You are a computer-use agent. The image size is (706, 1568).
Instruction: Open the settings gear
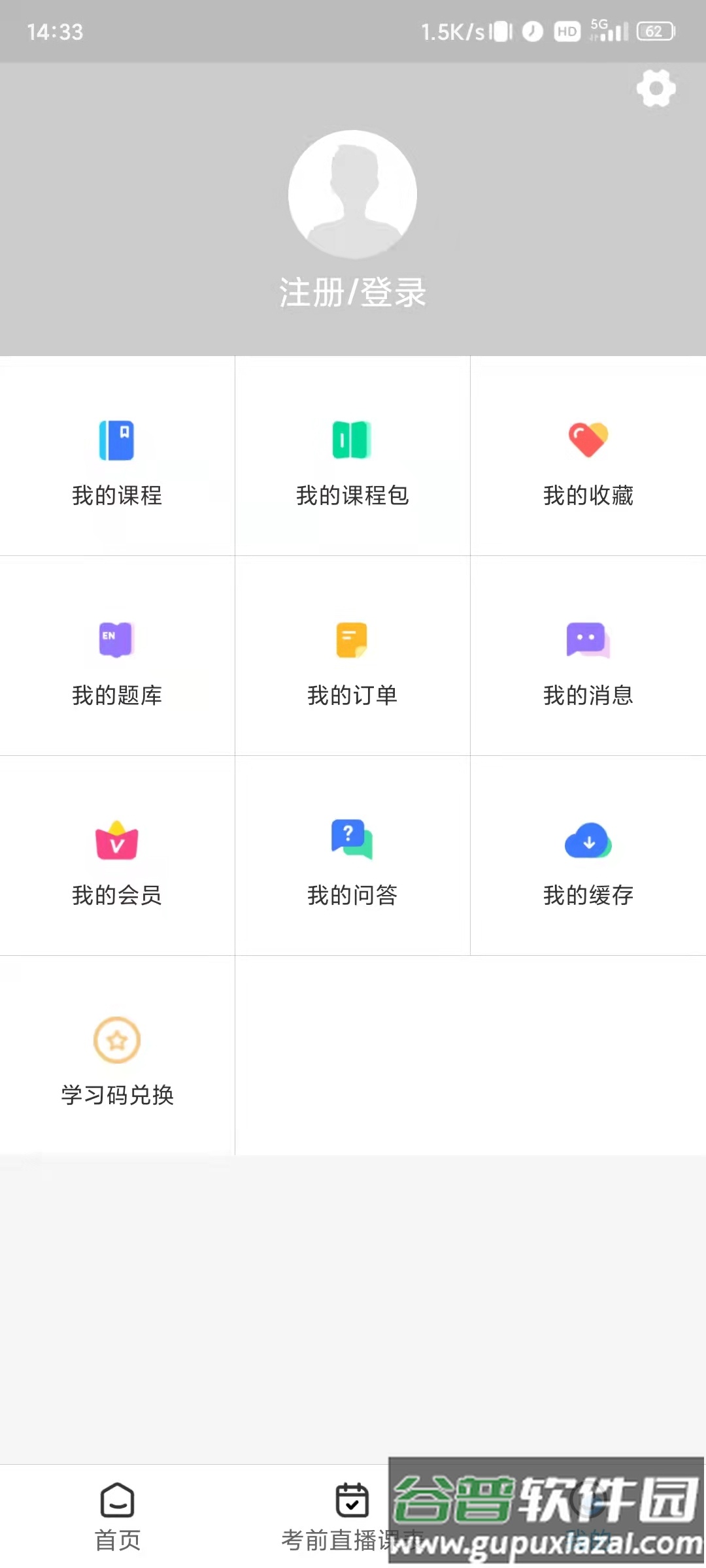pyautogui.click(x=656, y=89)
